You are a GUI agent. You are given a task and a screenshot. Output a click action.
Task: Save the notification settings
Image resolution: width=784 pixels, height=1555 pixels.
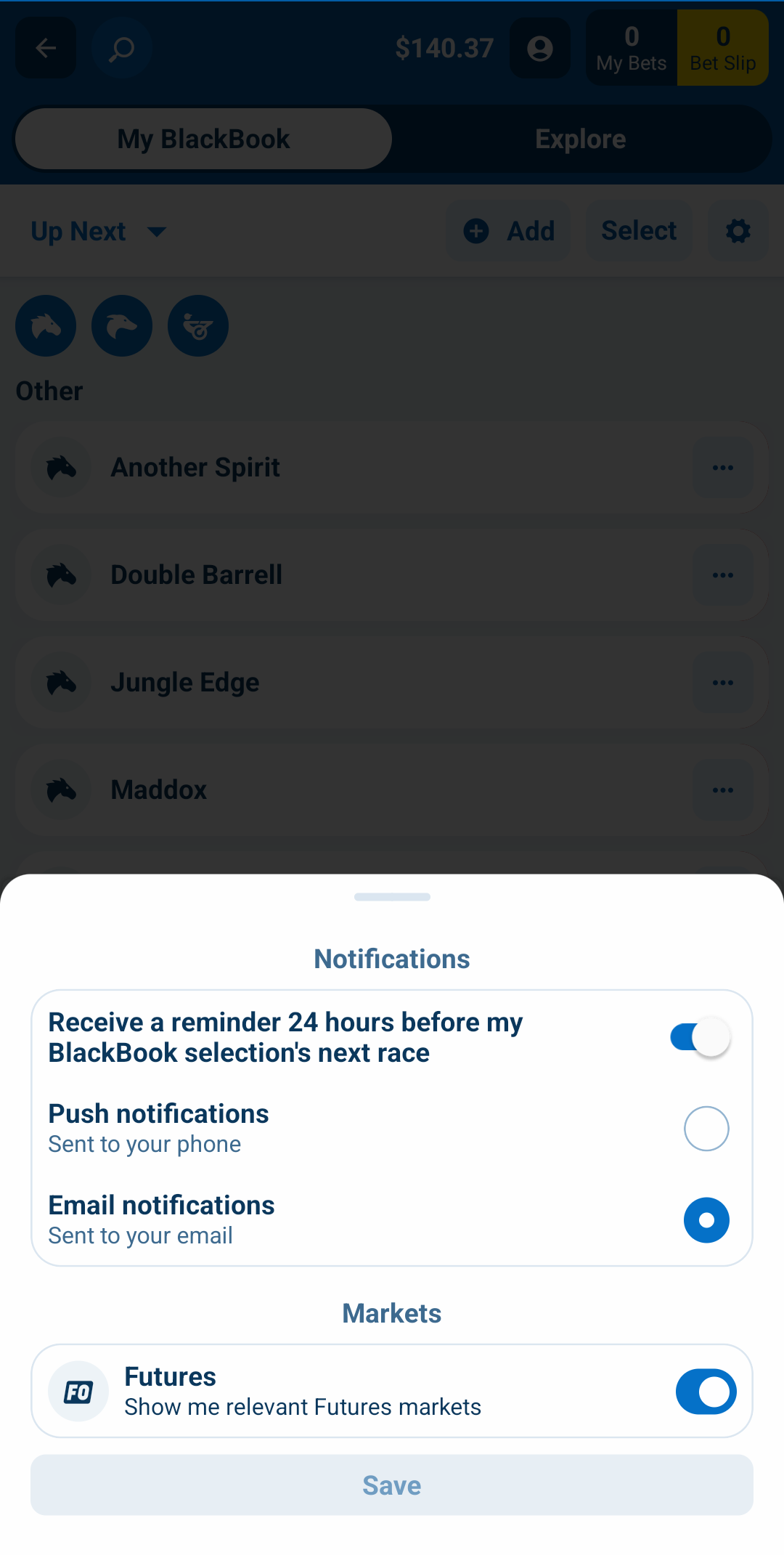392,1485
